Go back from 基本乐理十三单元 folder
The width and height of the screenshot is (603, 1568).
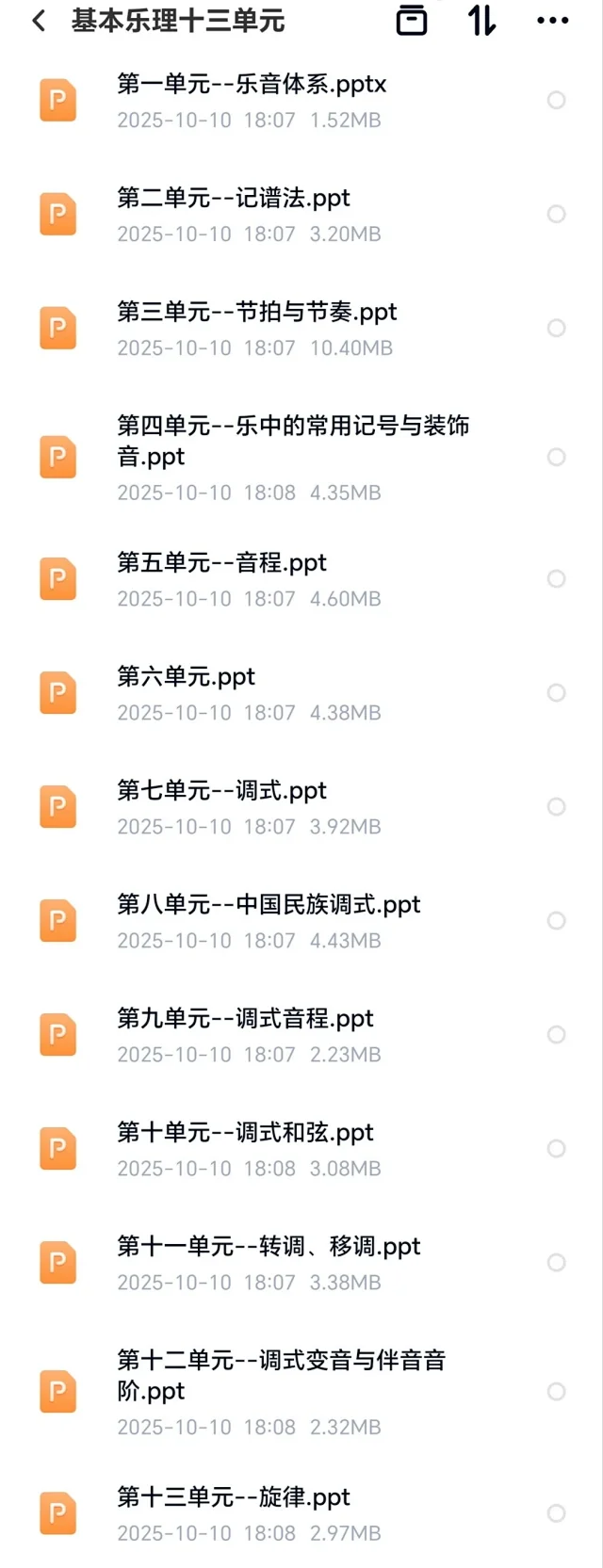pyautogui.click(x=39, y=21)
